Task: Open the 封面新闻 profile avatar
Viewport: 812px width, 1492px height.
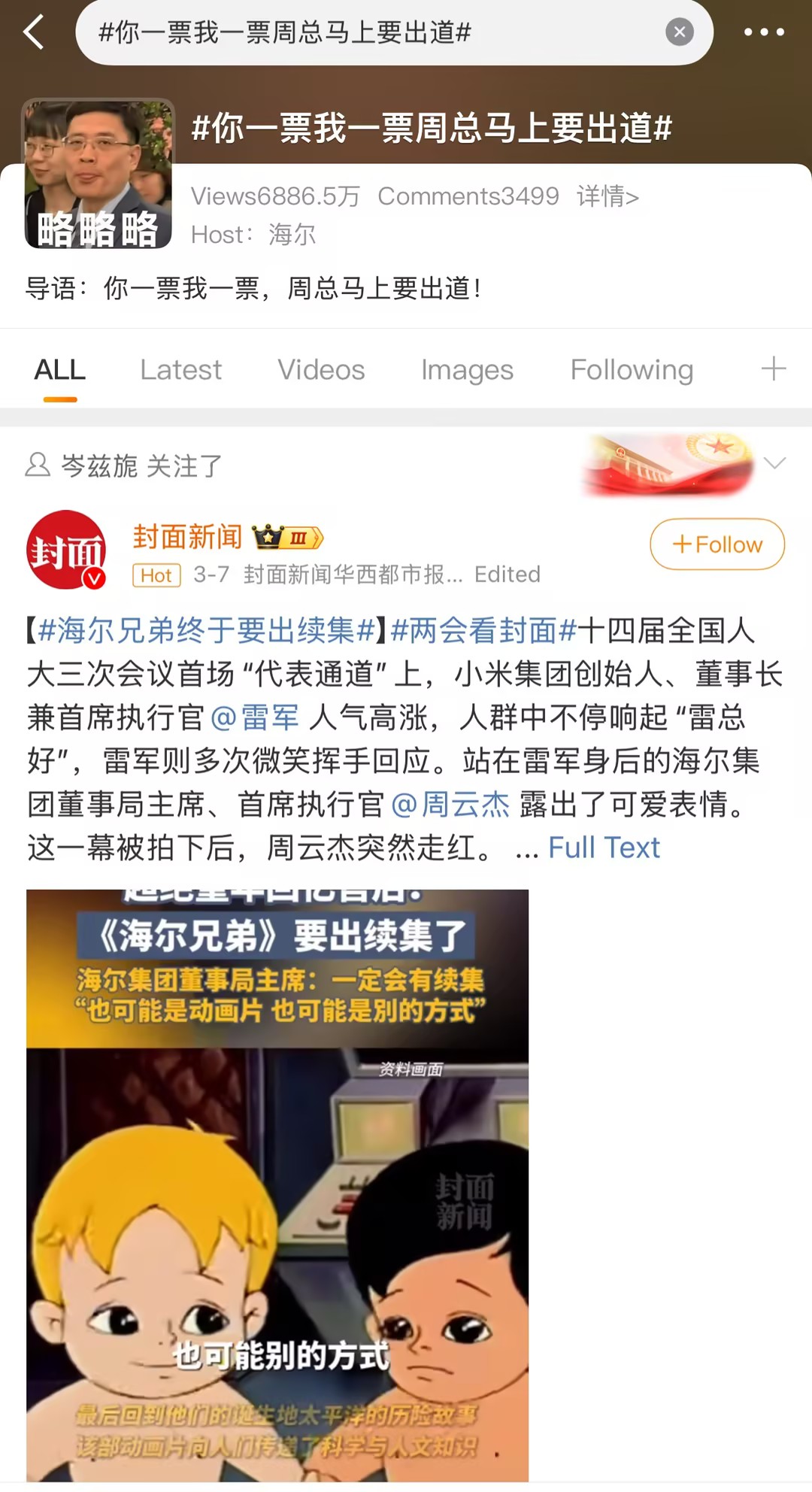Action: click(x=66, y=550)
